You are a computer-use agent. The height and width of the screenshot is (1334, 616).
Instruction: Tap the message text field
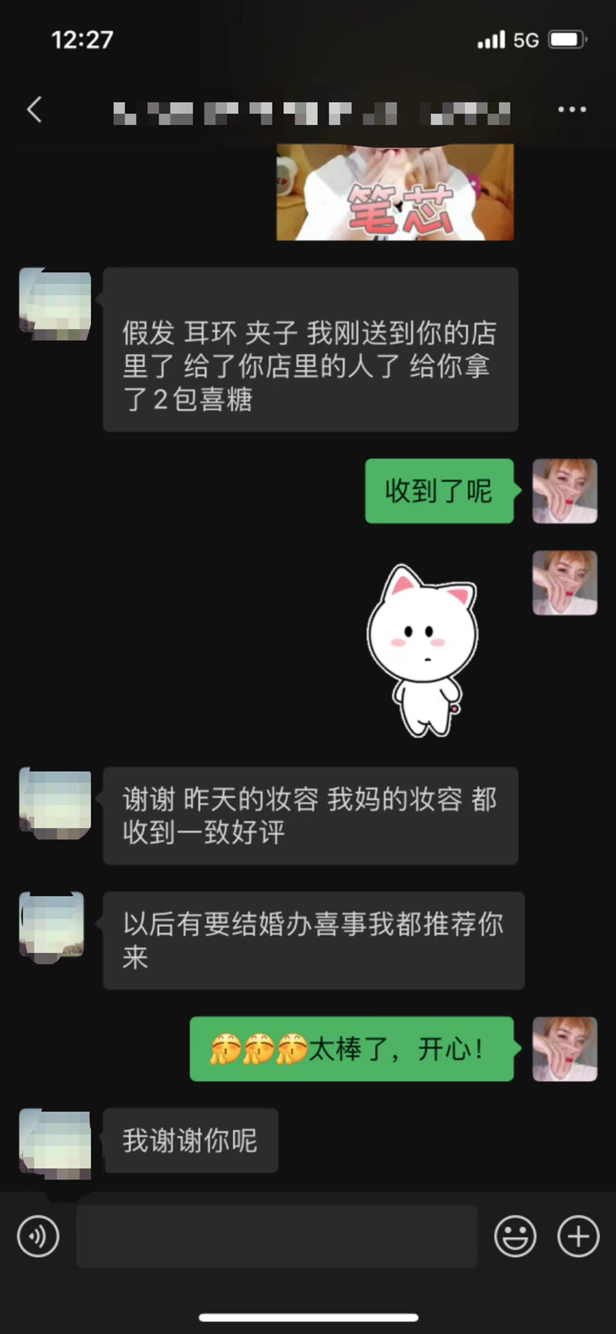tap(277, 1236)
